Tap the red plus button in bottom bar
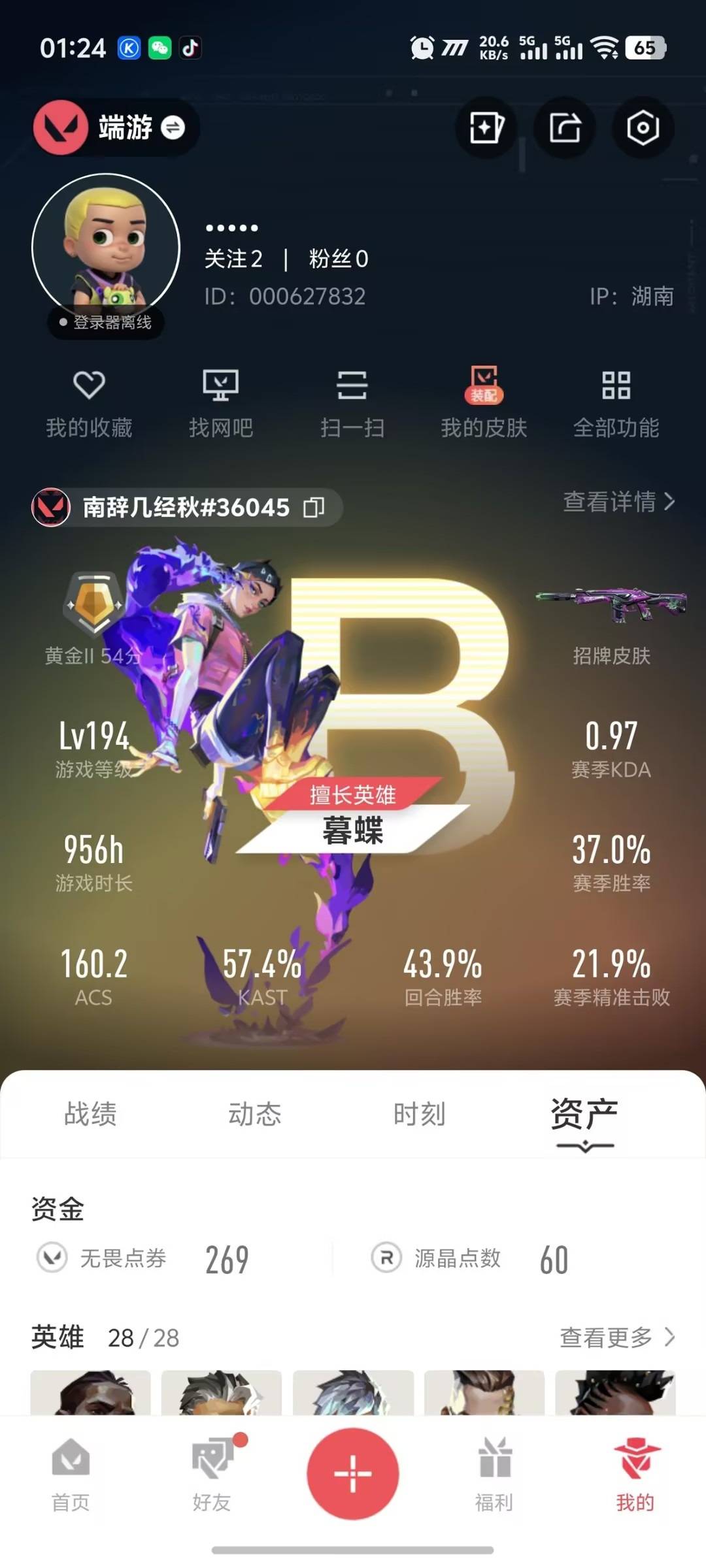The height and width of the screenshot is (1568, 706). point(352,1477)
